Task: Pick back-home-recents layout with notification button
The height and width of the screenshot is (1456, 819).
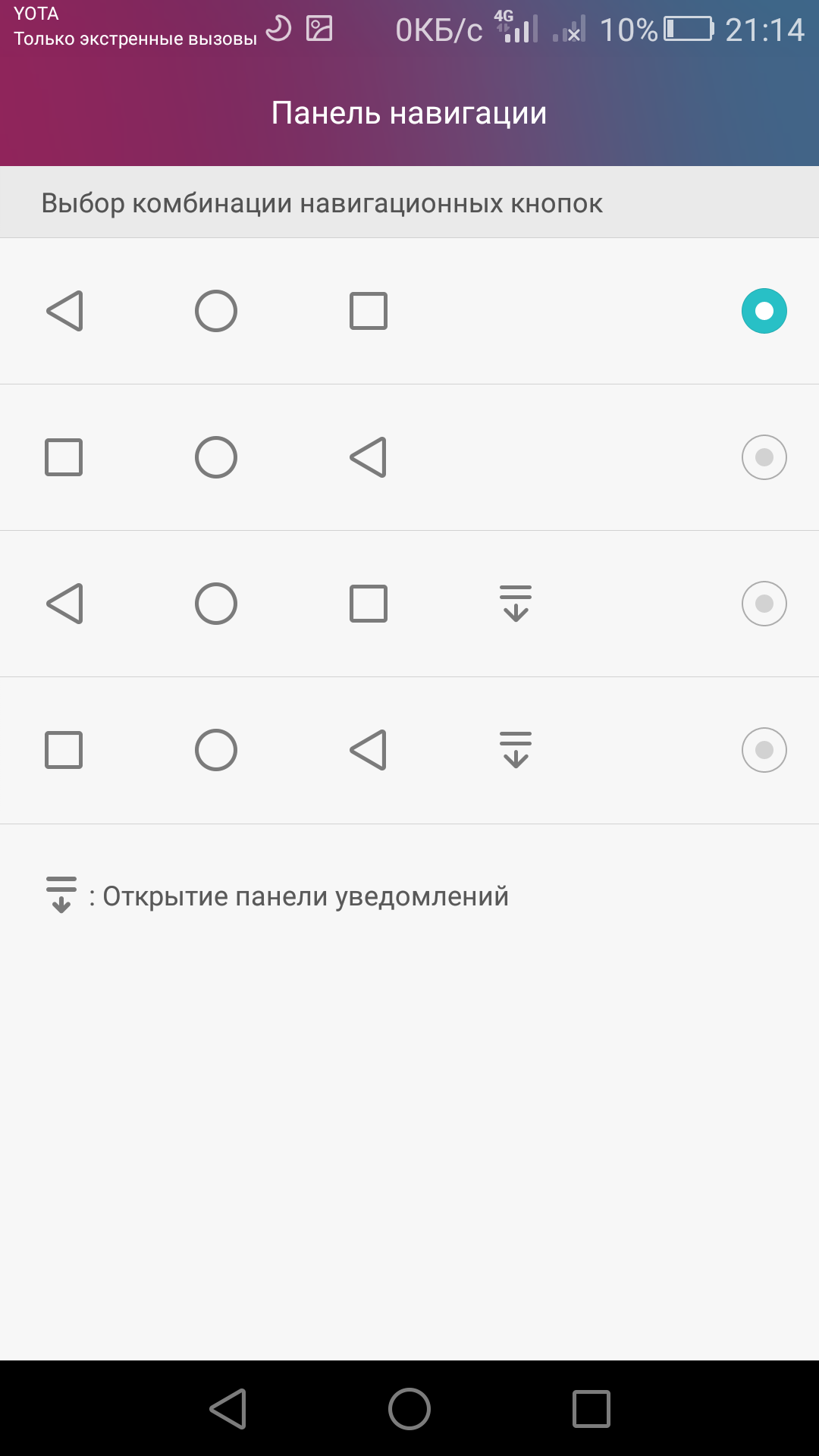Action: pyautogui.click(x=764, y=604)
